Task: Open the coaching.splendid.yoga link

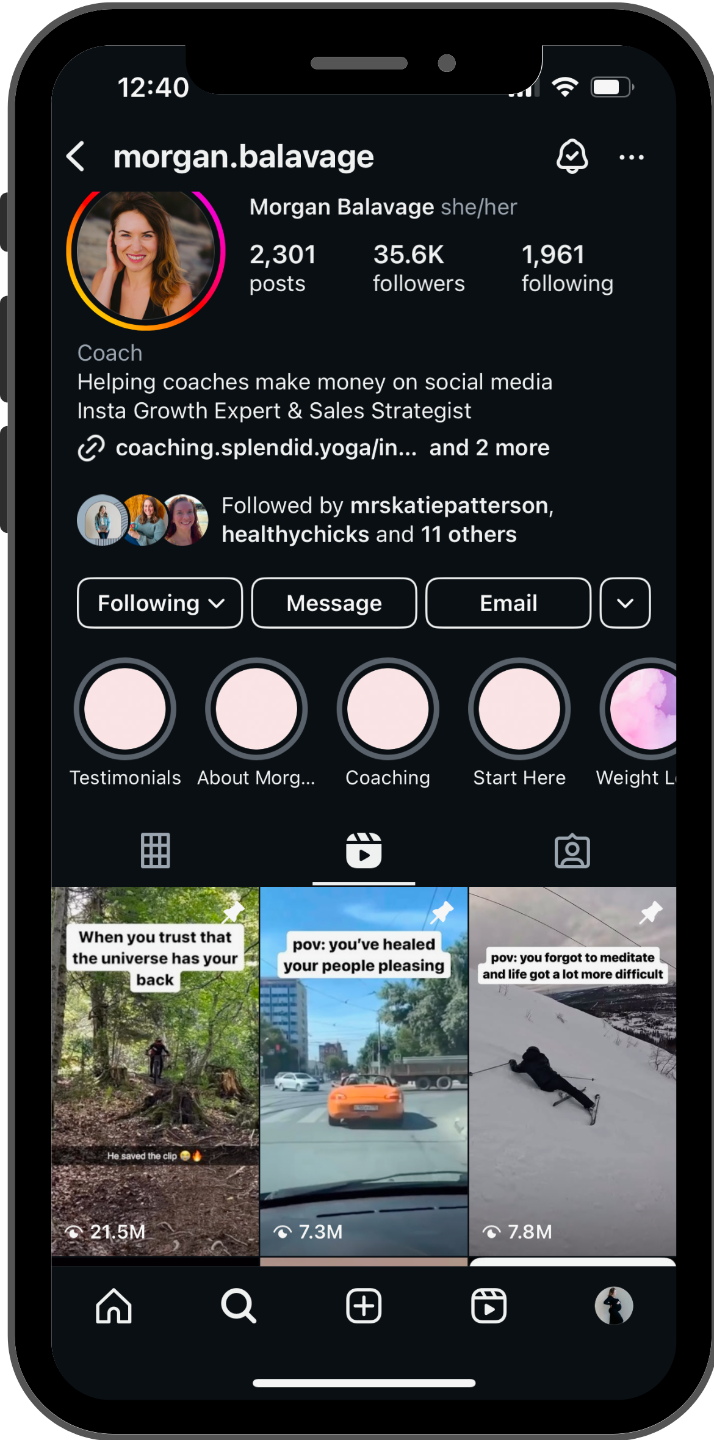Action: tap(266, 448)
